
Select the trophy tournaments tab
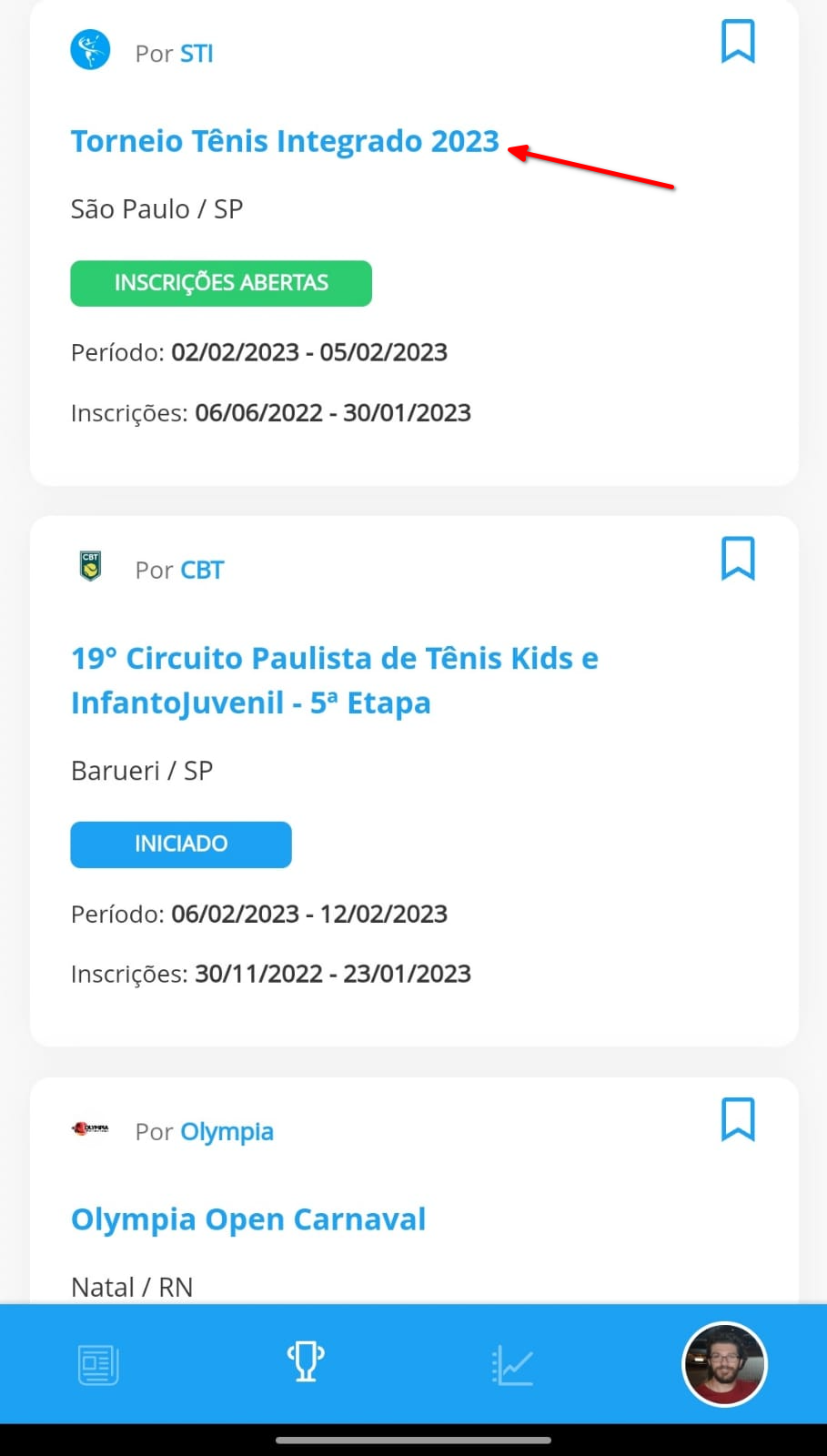(306, 1363)
